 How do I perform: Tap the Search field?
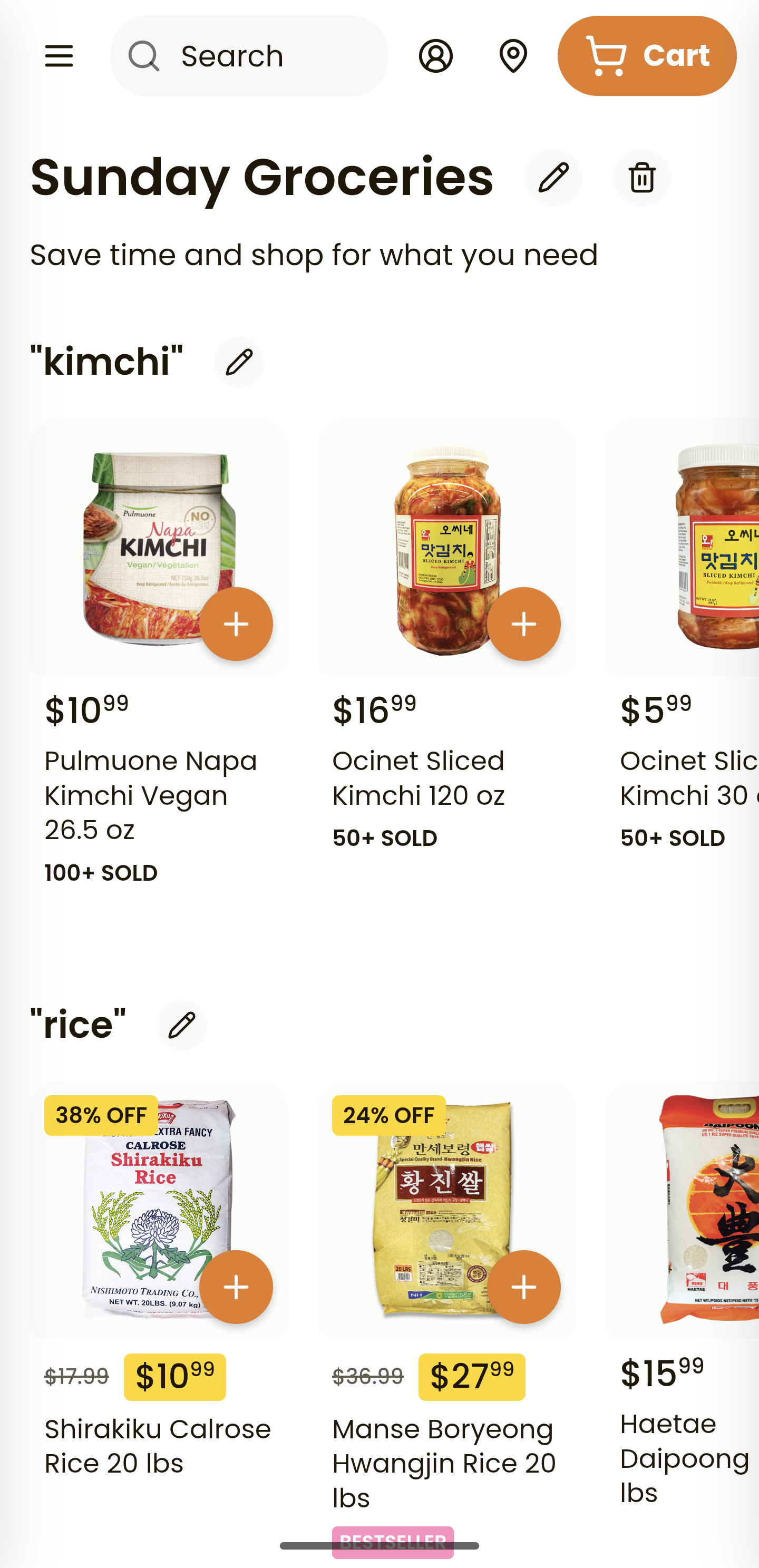click(x=249, y=56)
